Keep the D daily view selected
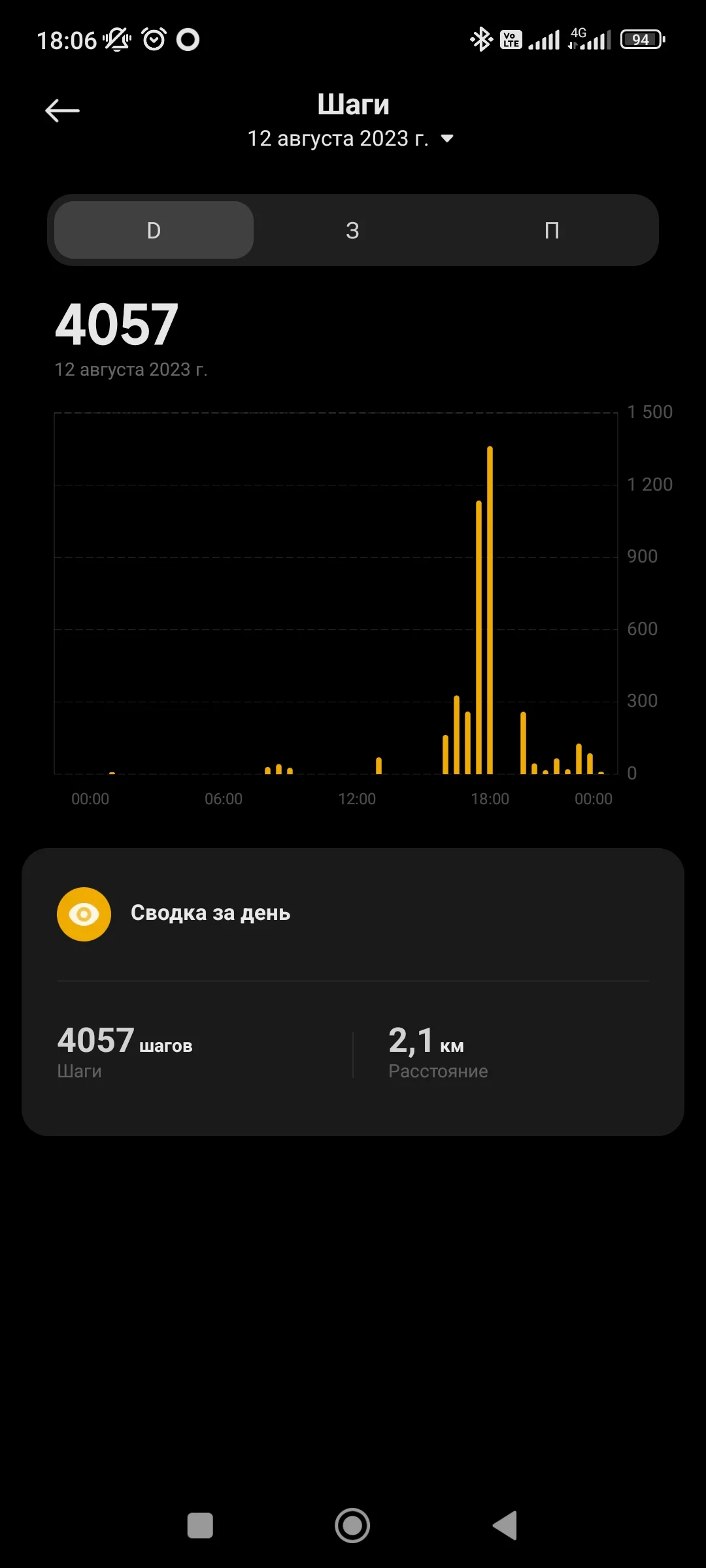This screenshot has width=706, height=1568. click(152, 230)
